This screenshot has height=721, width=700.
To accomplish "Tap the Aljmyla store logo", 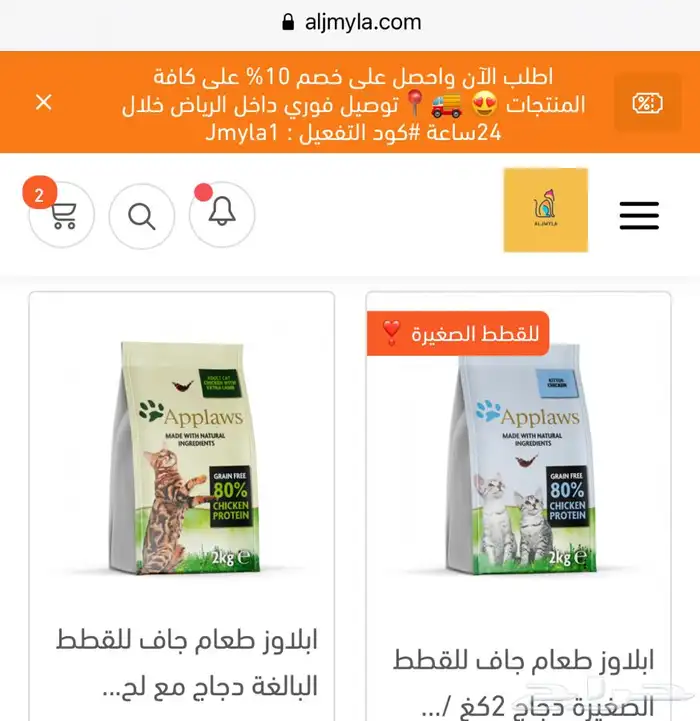I will 545,210.
